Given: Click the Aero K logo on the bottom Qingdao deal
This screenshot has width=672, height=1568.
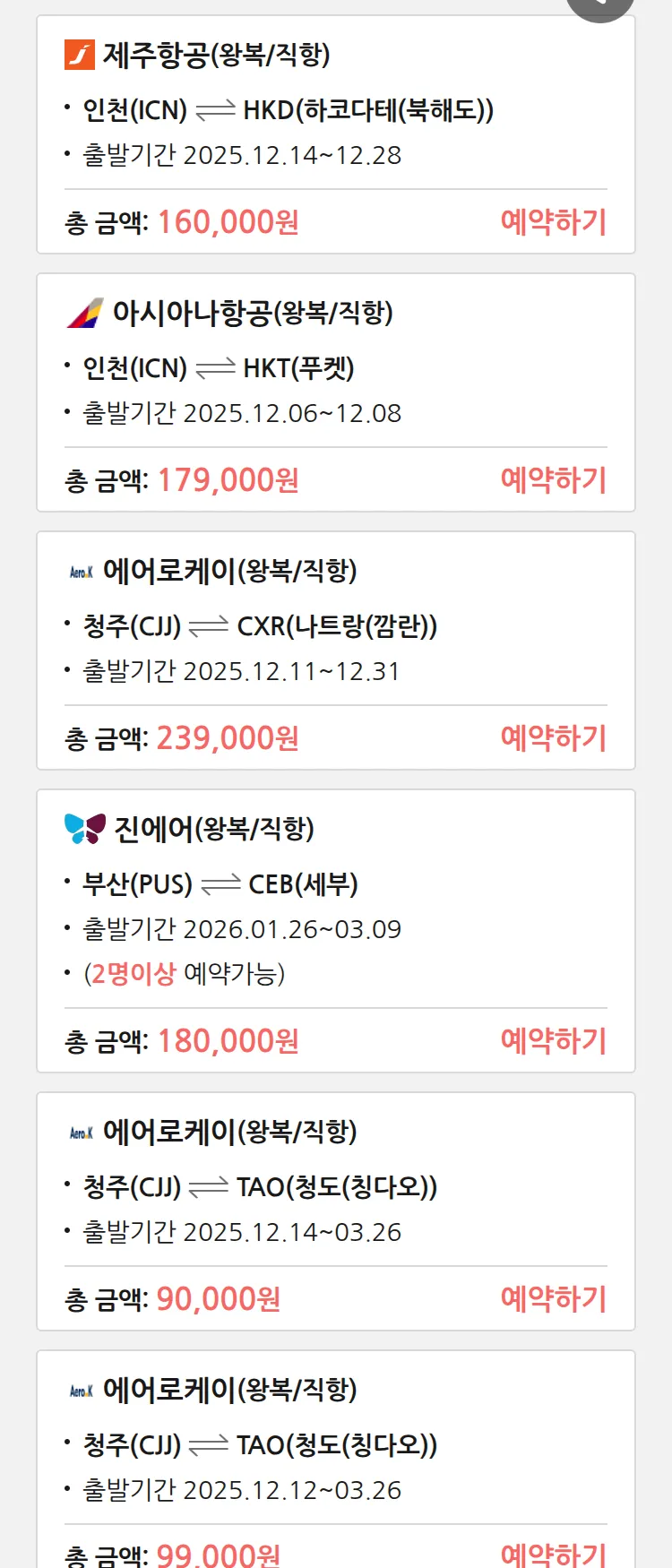Looking at the screenshot, I should click(81, 1391).
